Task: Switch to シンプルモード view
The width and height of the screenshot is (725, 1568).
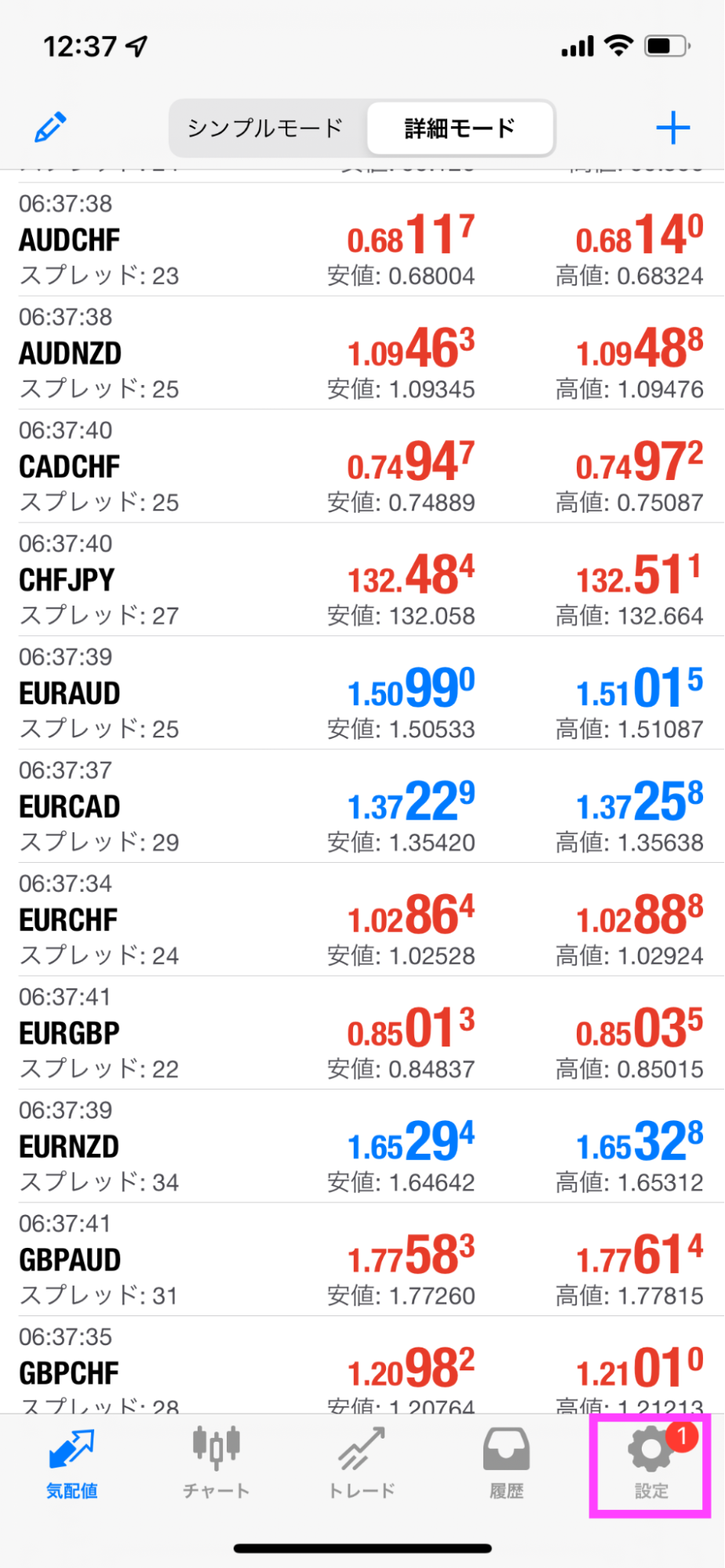Action: [265, 128]
